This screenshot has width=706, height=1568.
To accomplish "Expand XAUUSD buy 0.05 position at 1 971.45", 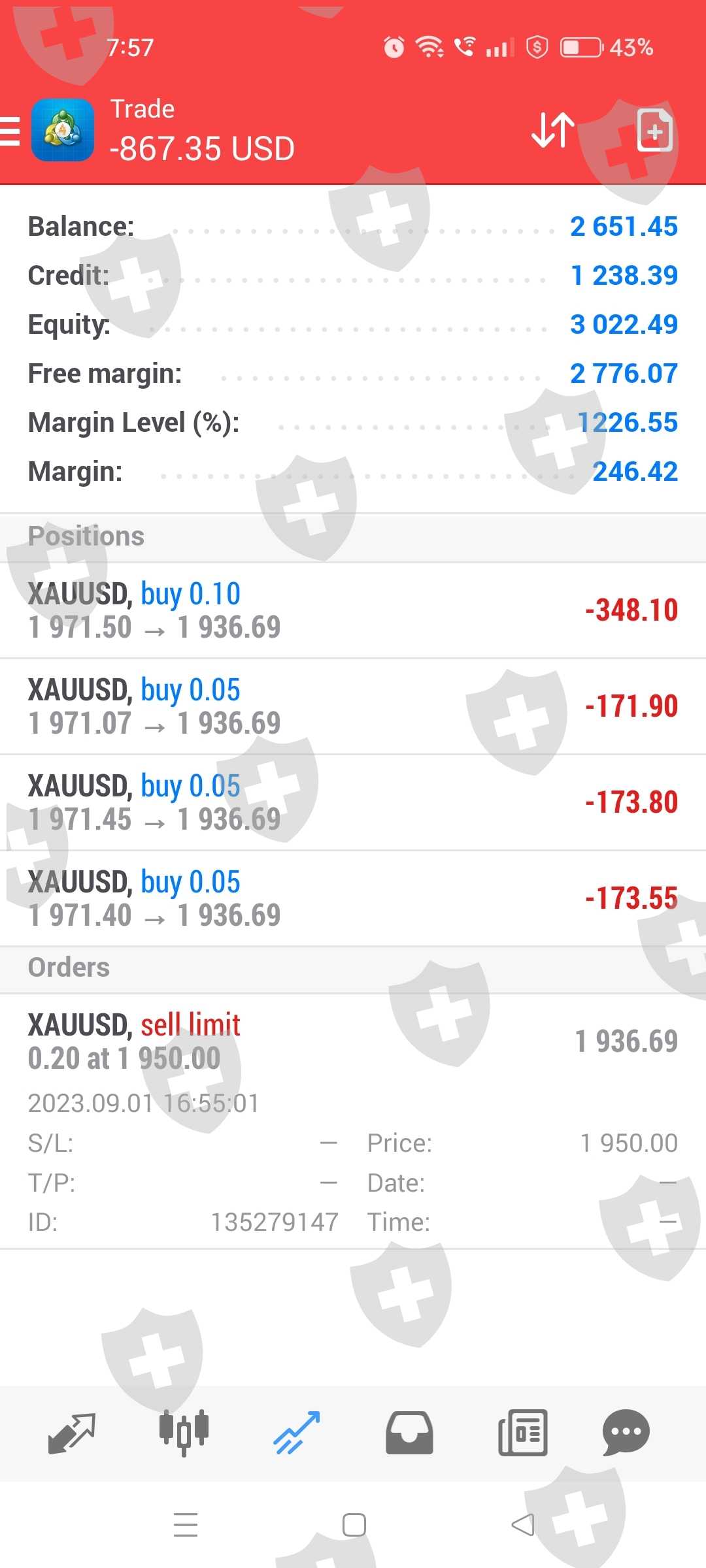I will 353,802.
